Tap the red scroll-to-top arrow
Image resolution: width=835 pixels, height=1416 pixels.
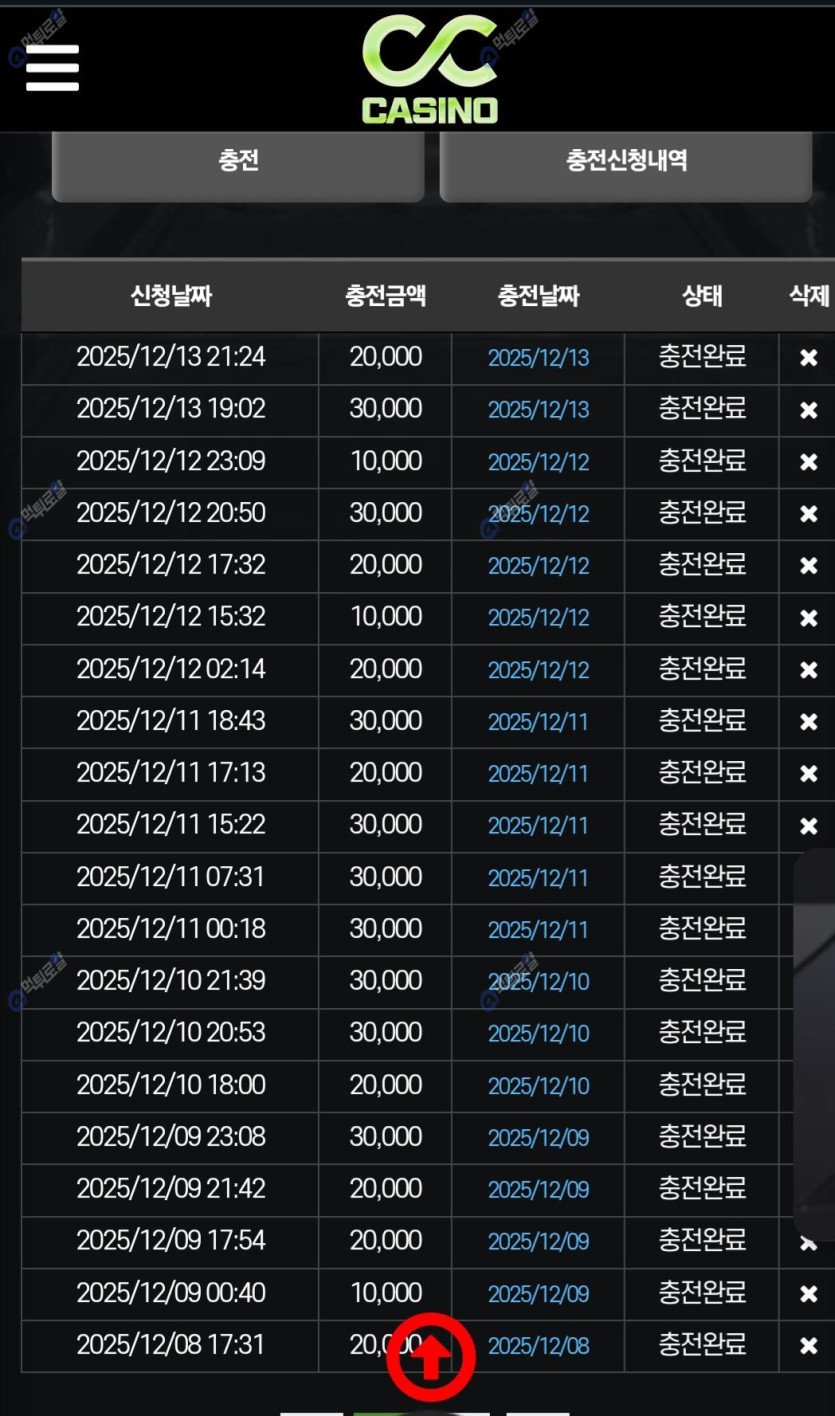(431, 1357)
